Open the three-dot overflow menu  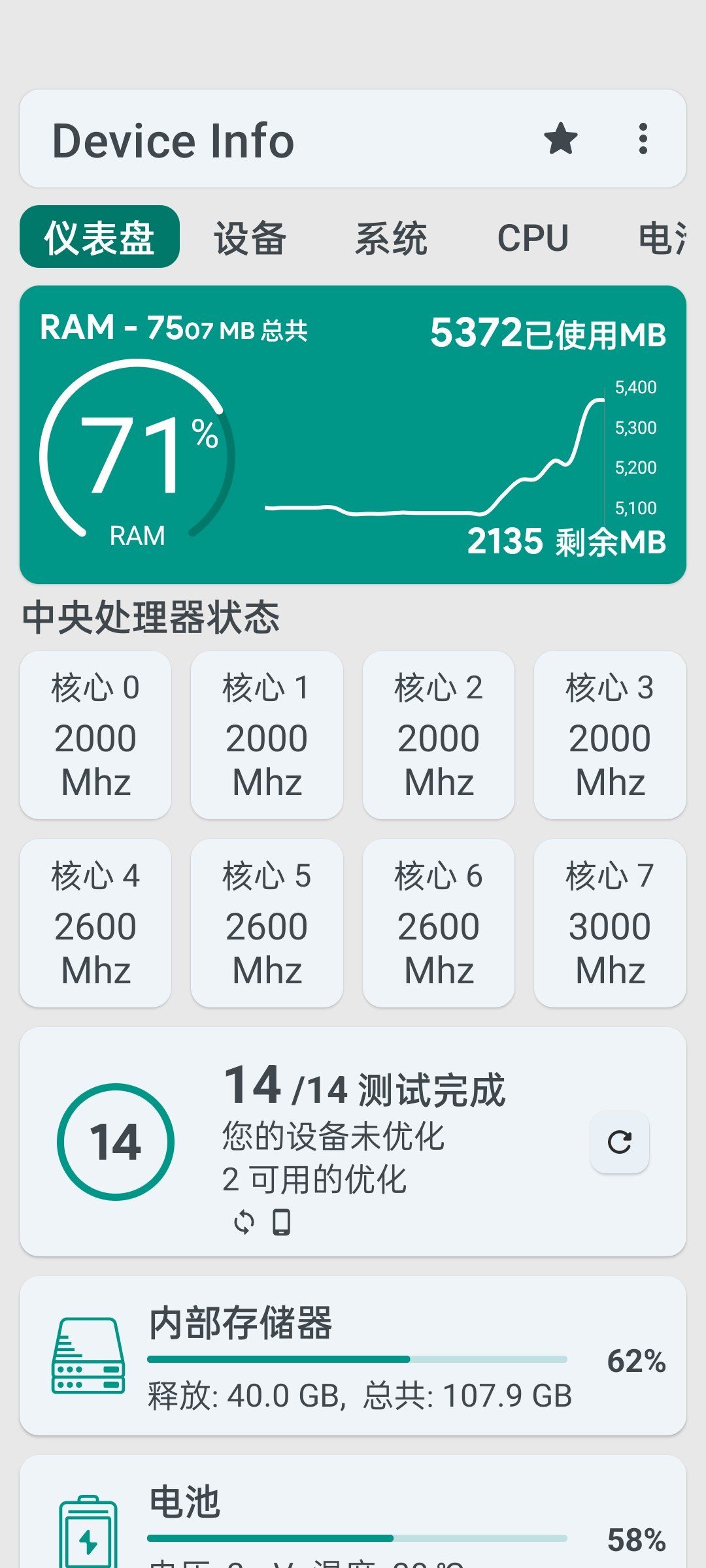coord(643,139)
